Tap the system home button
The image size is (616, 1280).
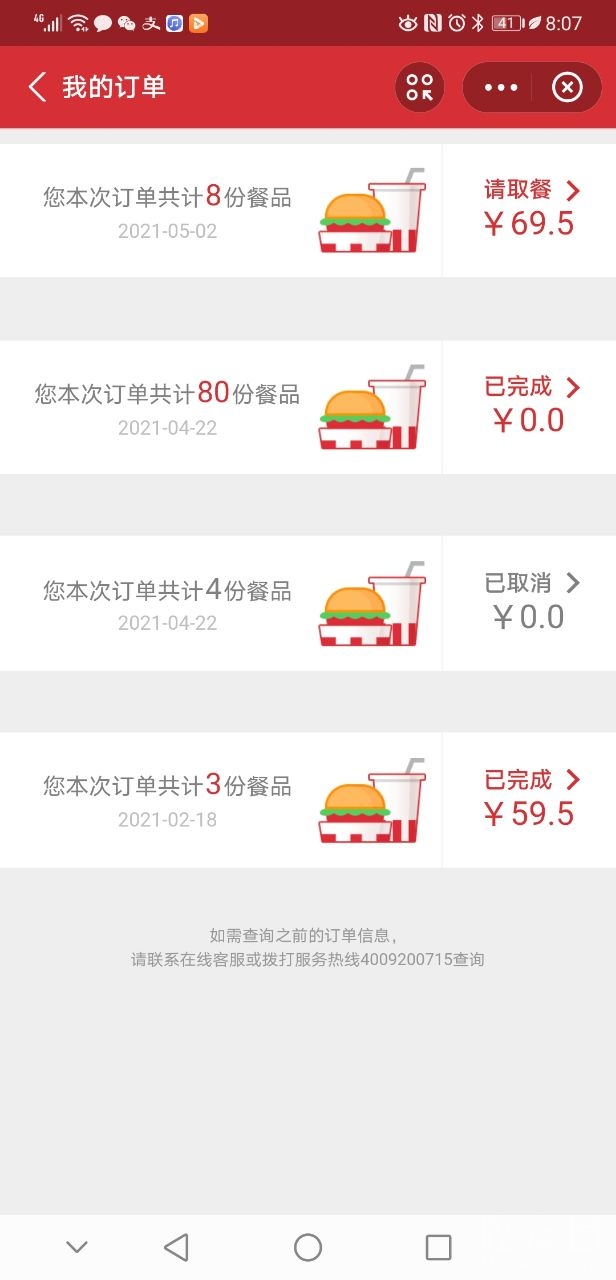(x=308, y=1247)
